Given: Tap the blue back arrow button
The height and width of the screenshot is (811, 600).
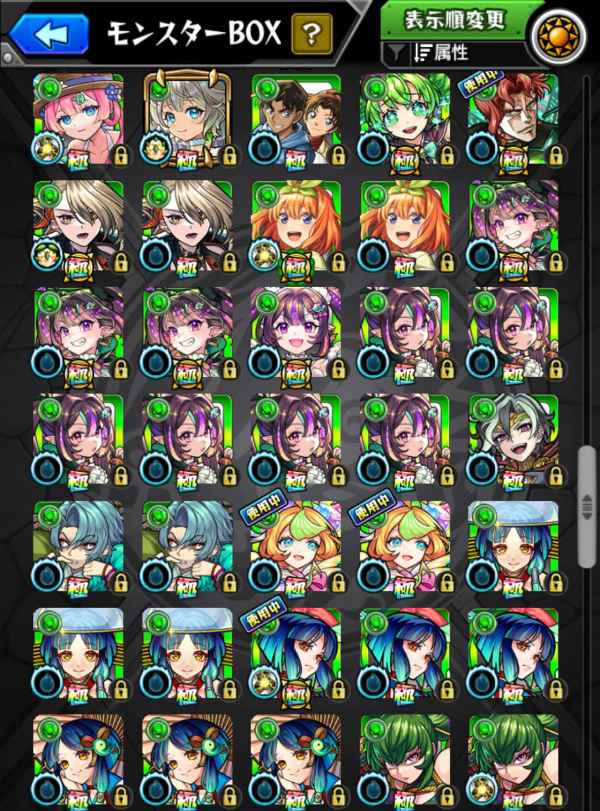Looking at the screenshot, I should tap(50, 34).
